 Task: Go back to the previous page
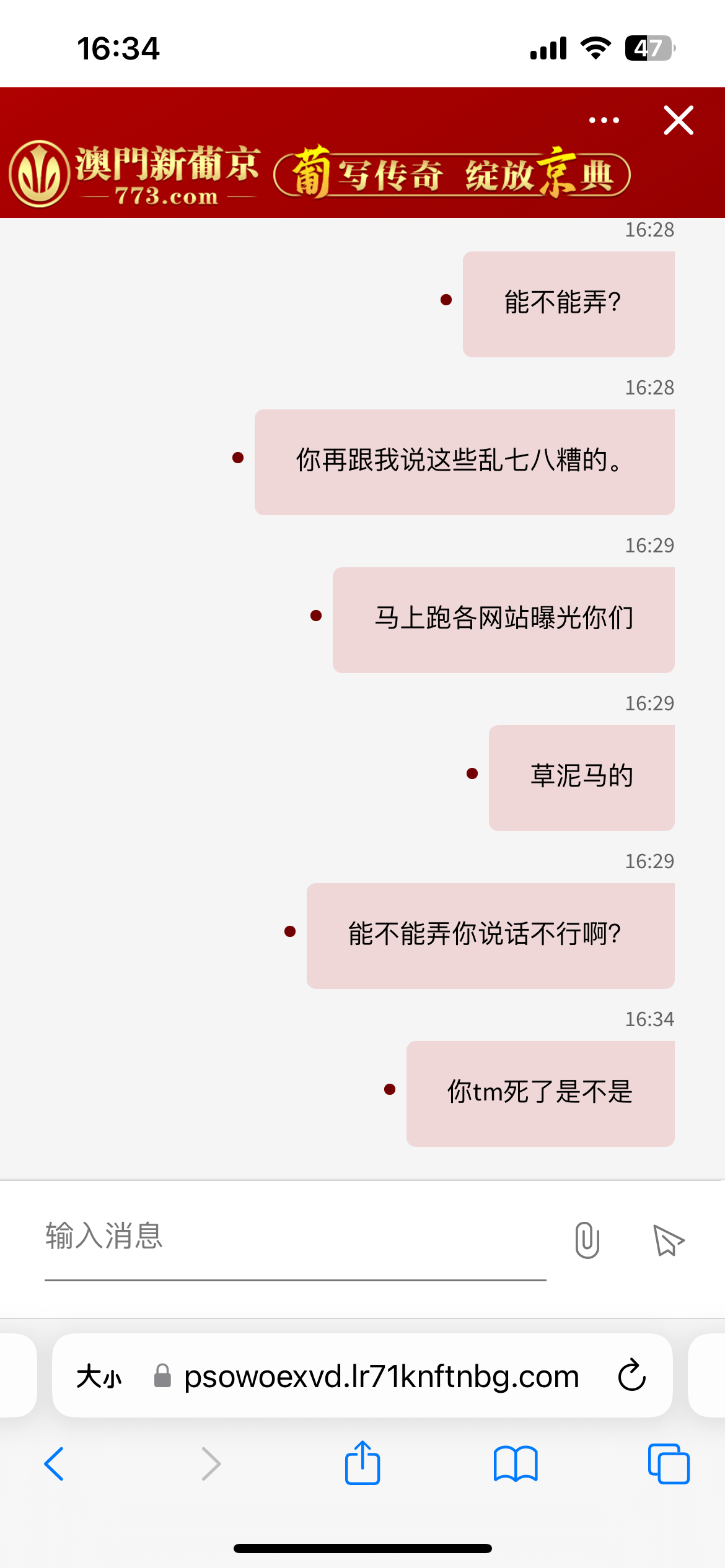point(54,1464)
